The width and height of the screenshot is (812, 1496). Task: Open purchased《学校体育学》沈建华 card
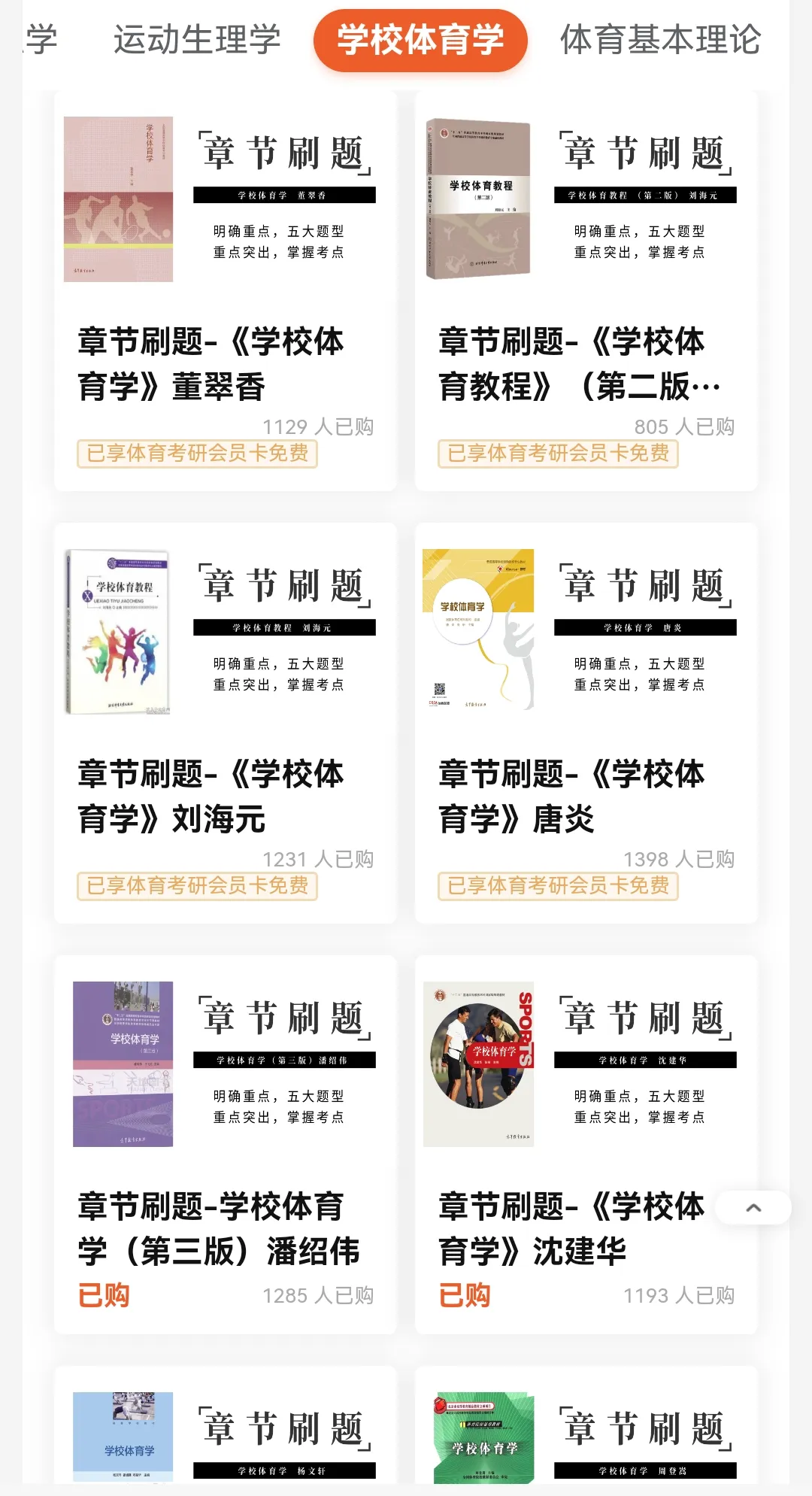click(x=586, y=1146)
